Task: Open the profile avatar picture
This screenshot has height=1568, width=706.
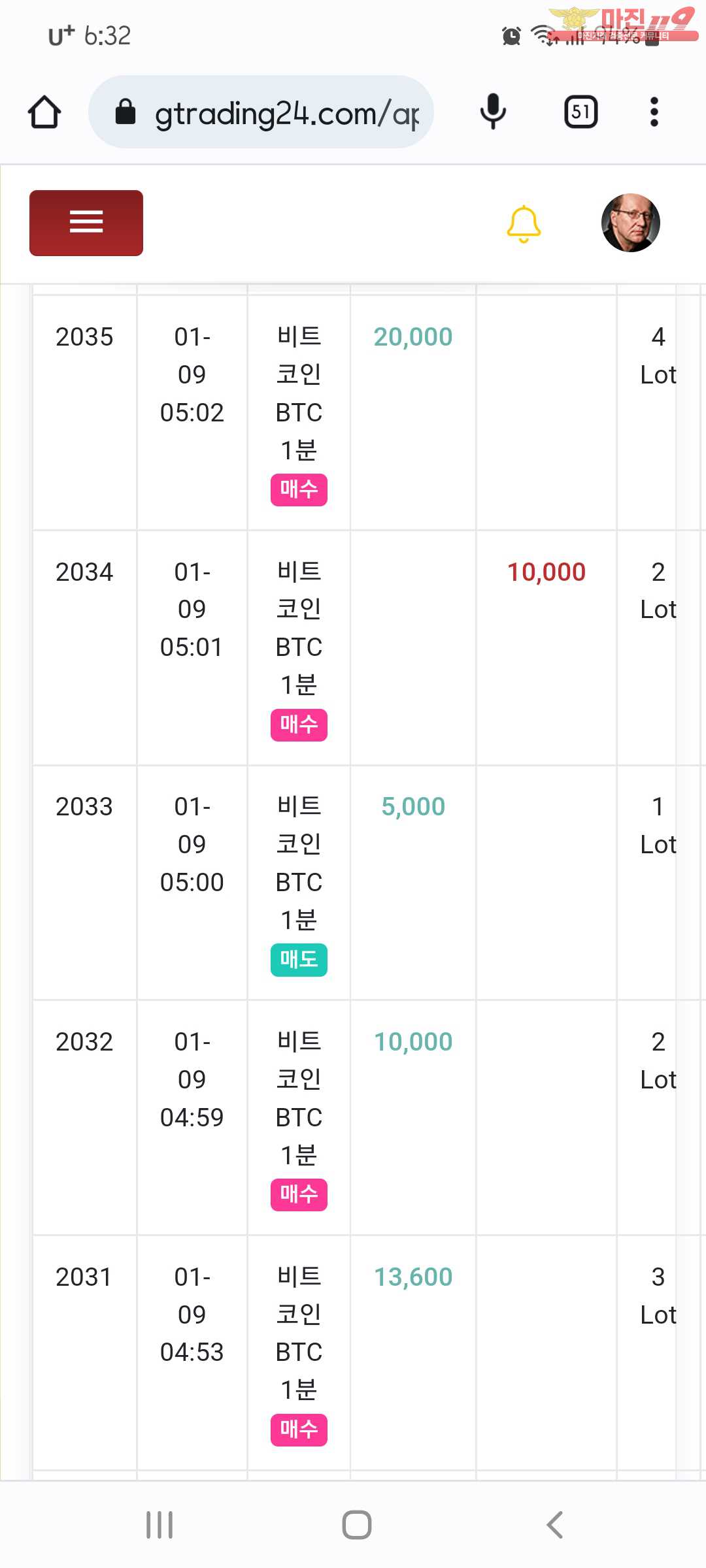Action: click(630, 223)
